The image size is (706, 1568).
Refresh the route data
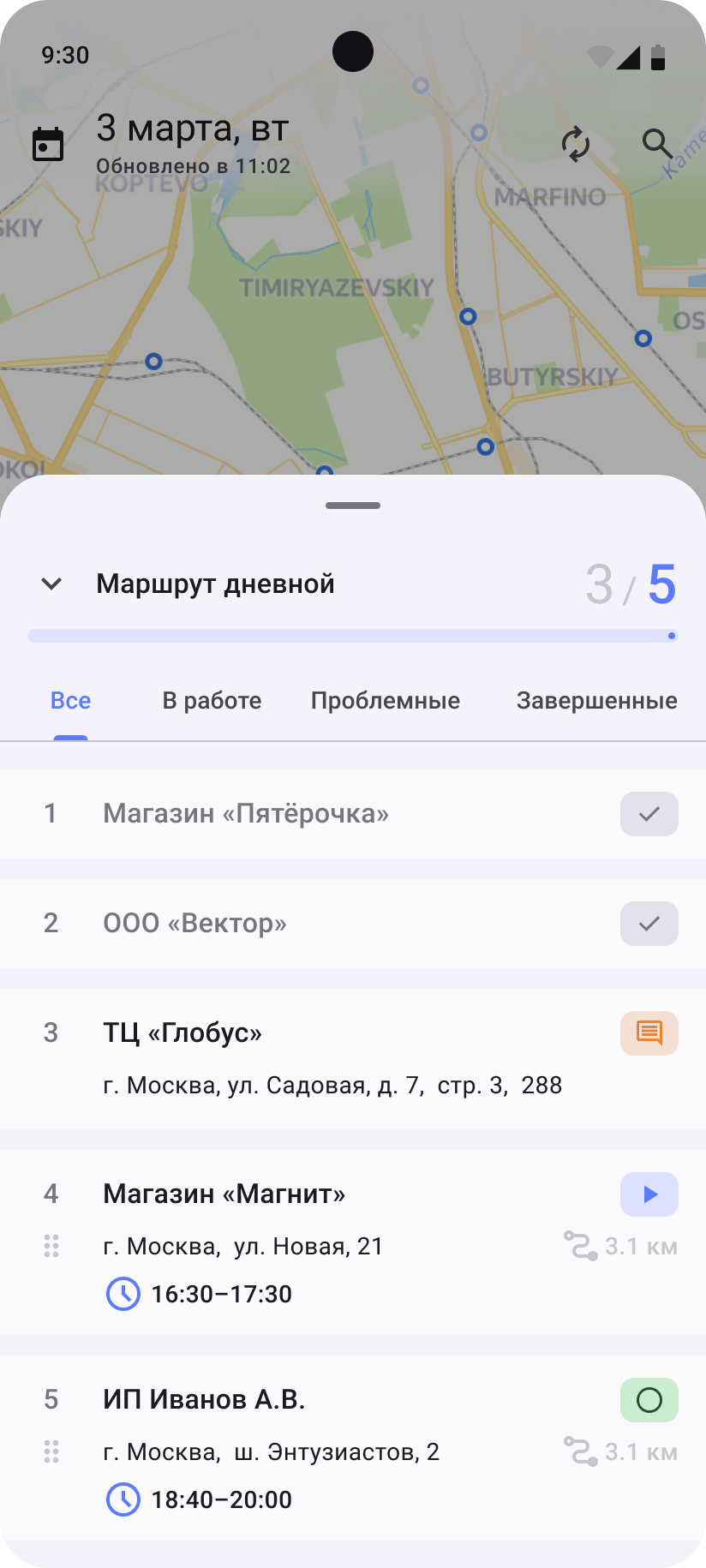point(576,145)
